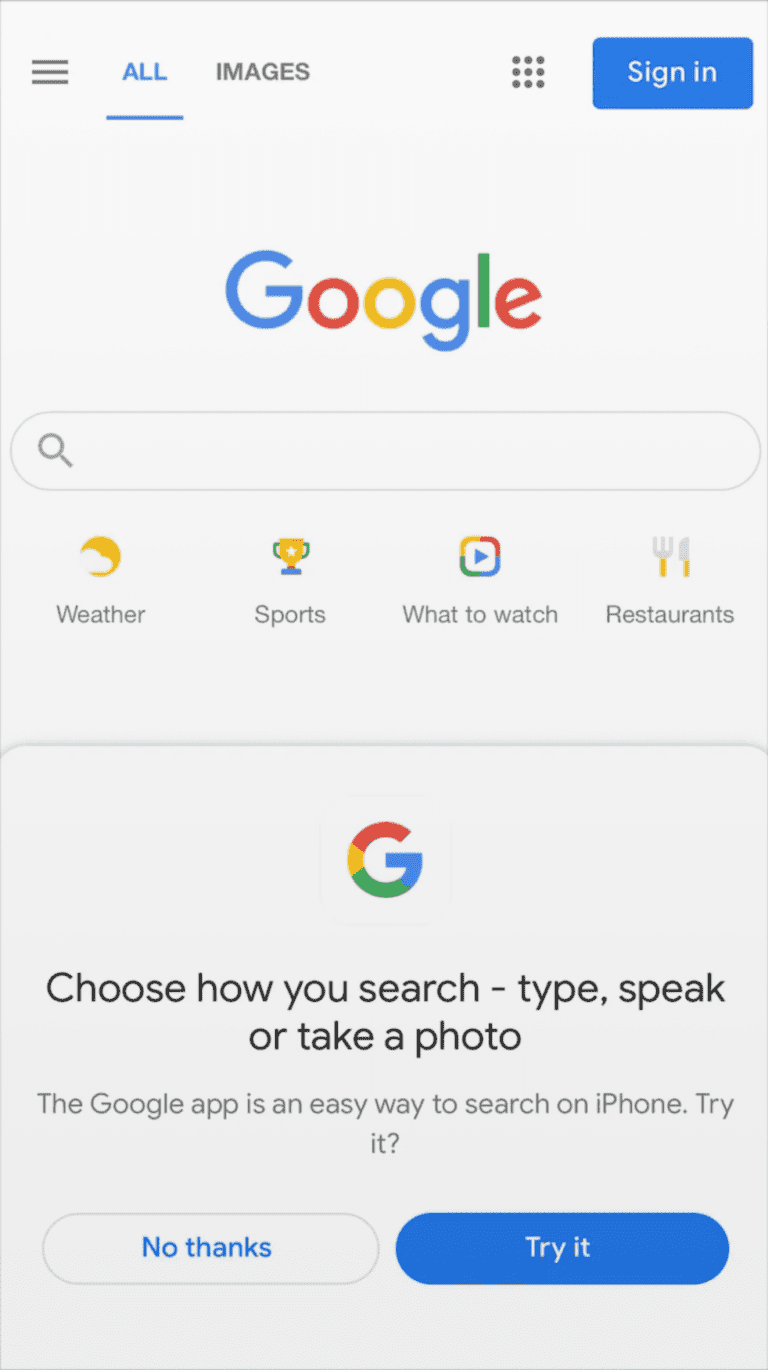Switch to the Images tab

click(x=263, y=72)
